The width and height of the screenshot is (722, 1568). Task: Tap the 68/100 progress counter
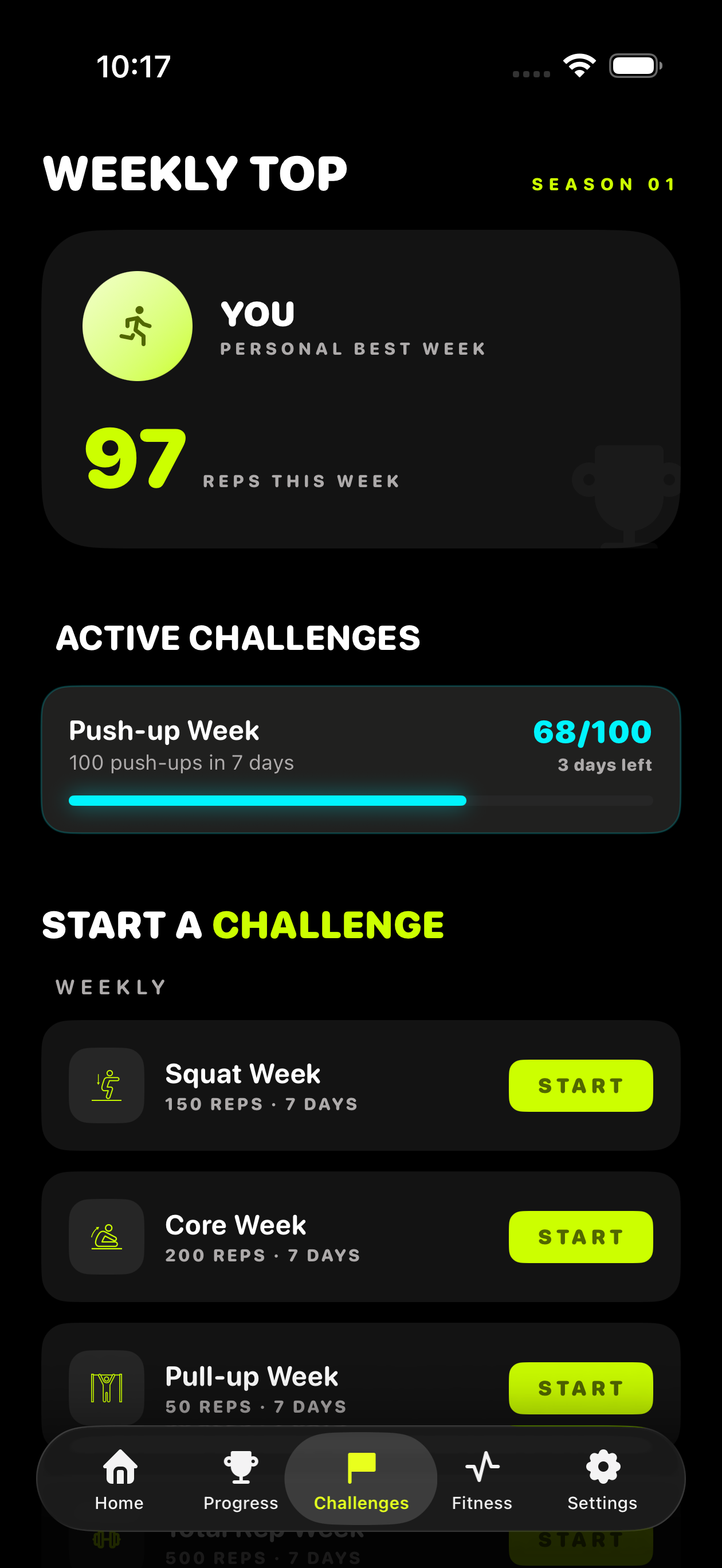[592, 732]
